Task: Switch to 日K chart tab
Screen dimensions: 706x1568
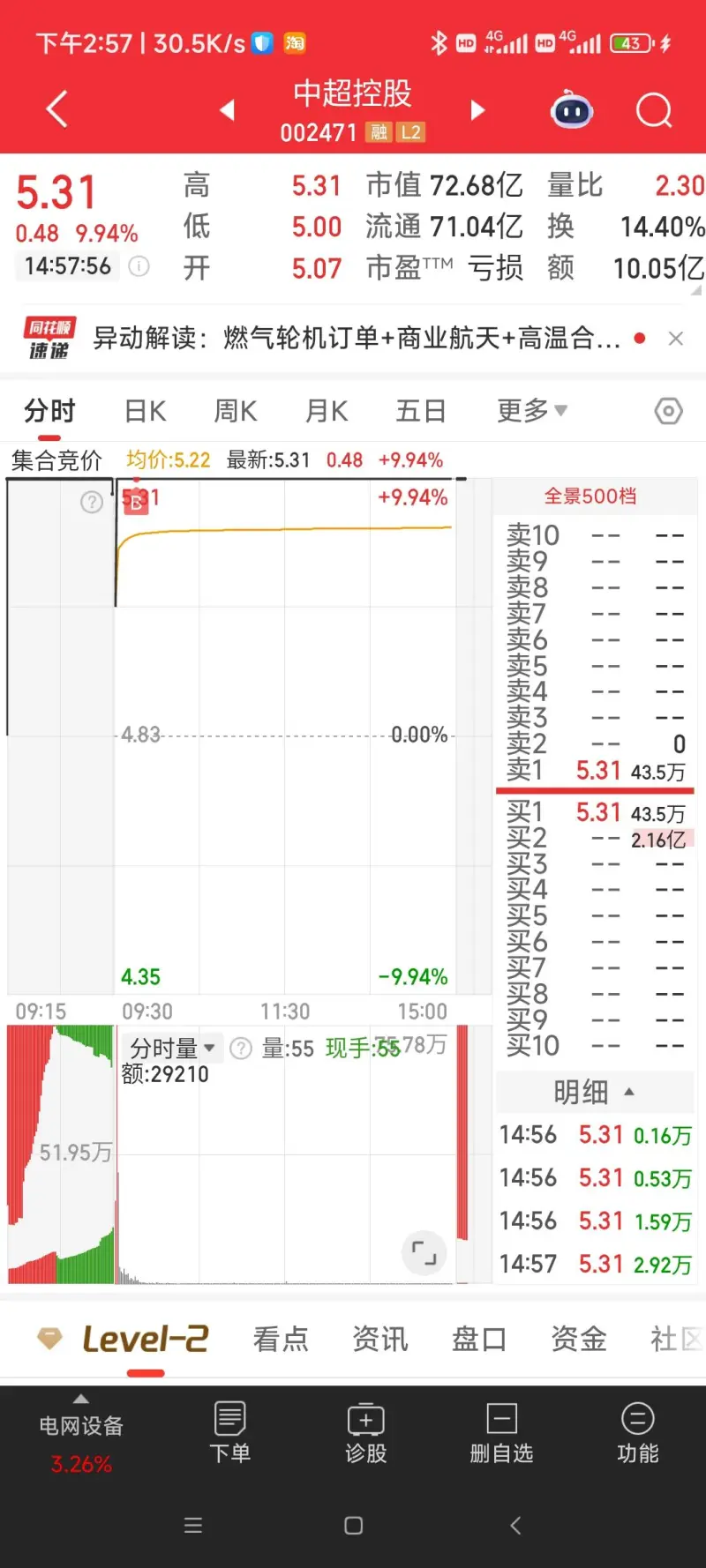Action: click(x=146, y=411)
